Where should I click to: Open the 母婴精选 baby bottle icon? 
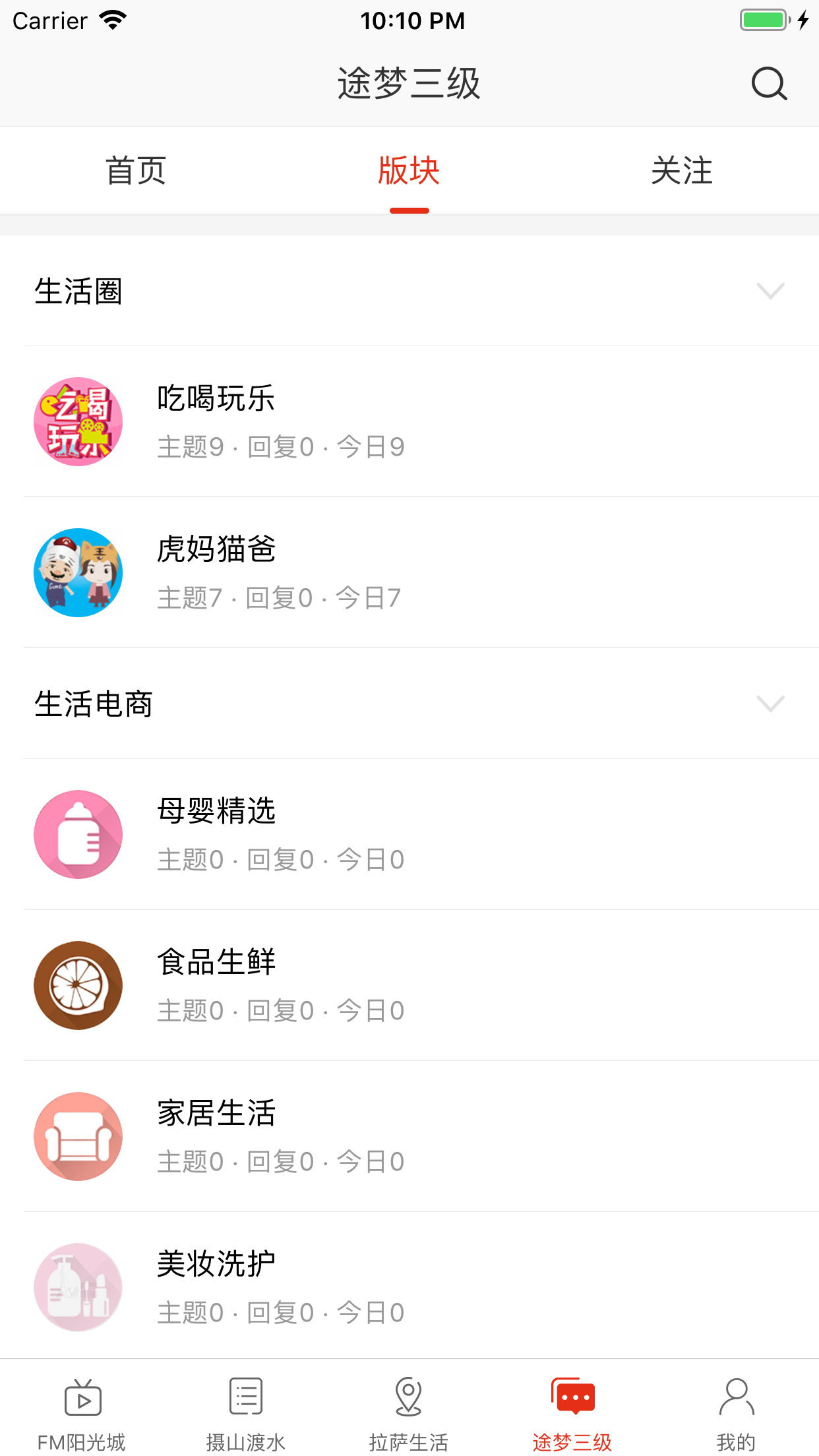pyautogui.click(x=77, y=834)
